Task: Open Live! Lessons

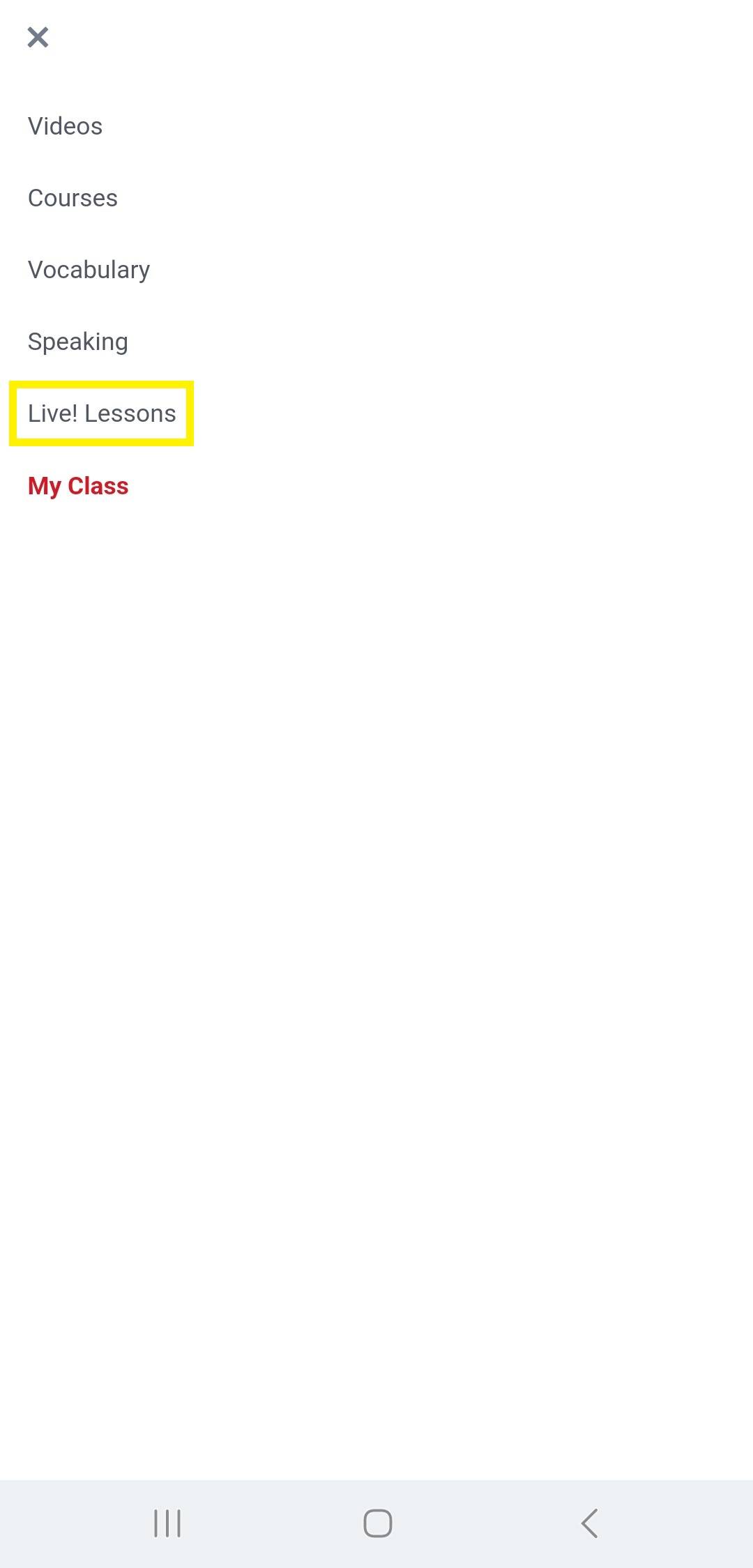Action: pos(102,413)
